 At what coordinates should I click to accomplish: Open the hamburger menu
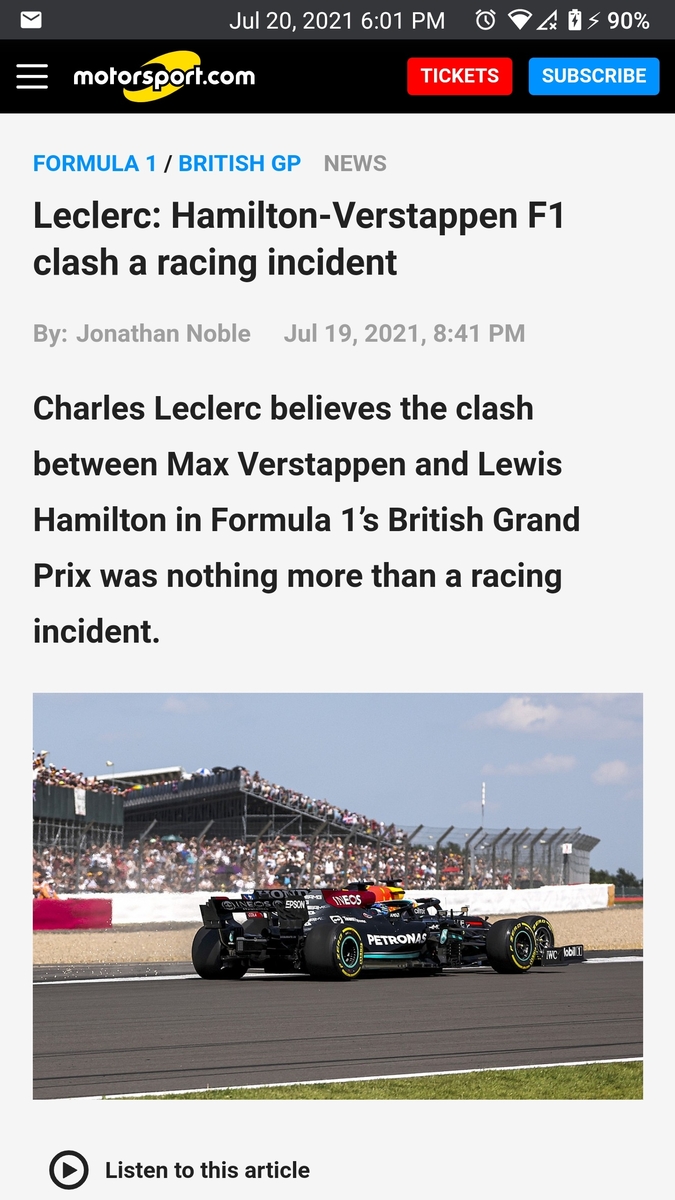pyautogui.click(x=32, y=76)
